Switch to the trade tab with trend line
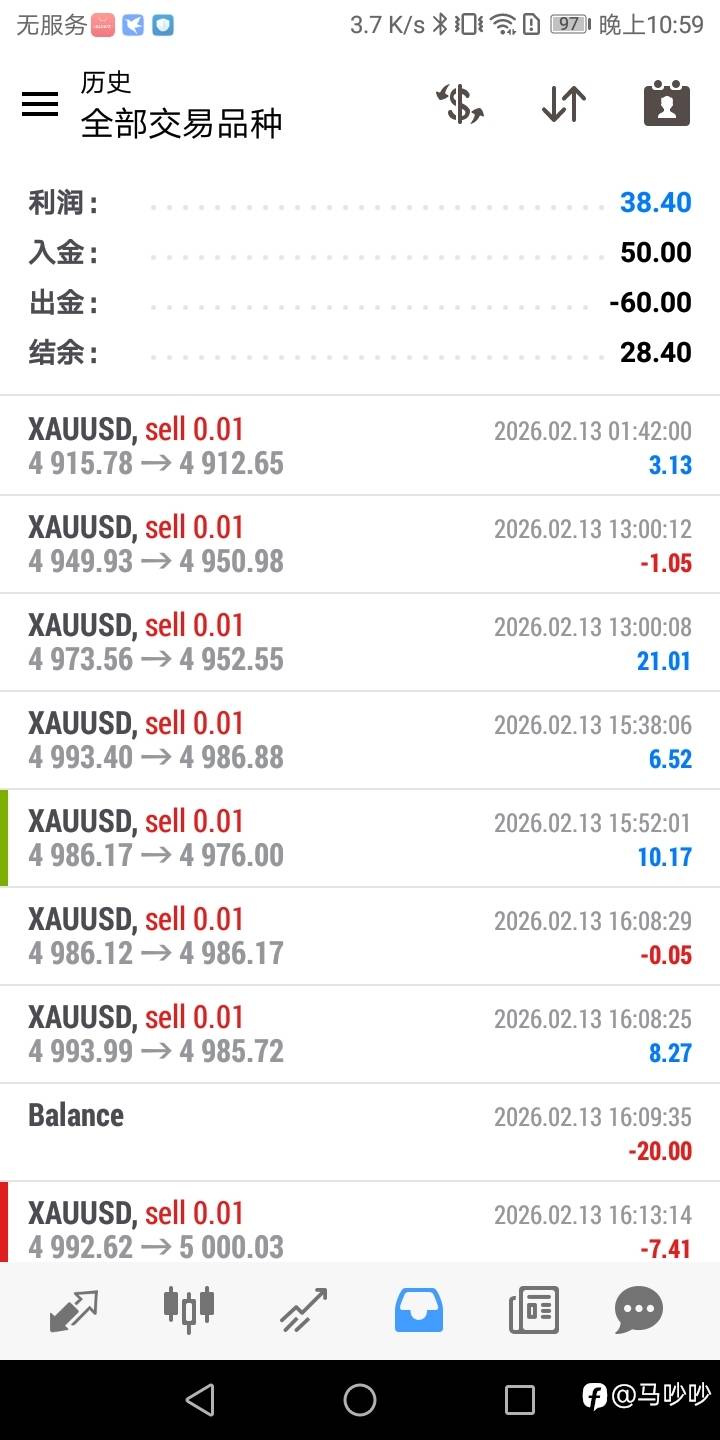The width and height of the screenshot is (720, 1440). coord(304,1310)
